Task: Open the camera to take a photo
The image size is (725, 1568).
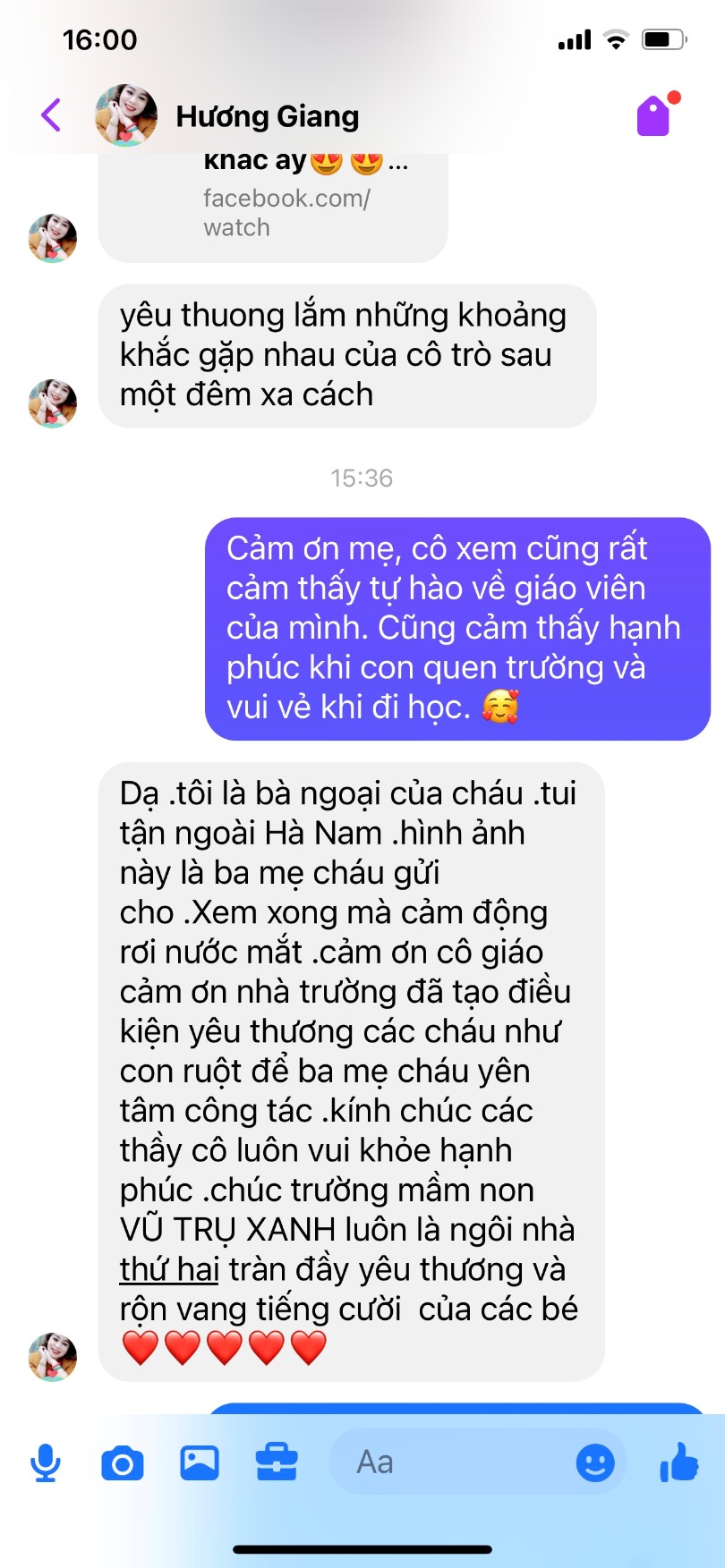Action: pos(123,1463)
